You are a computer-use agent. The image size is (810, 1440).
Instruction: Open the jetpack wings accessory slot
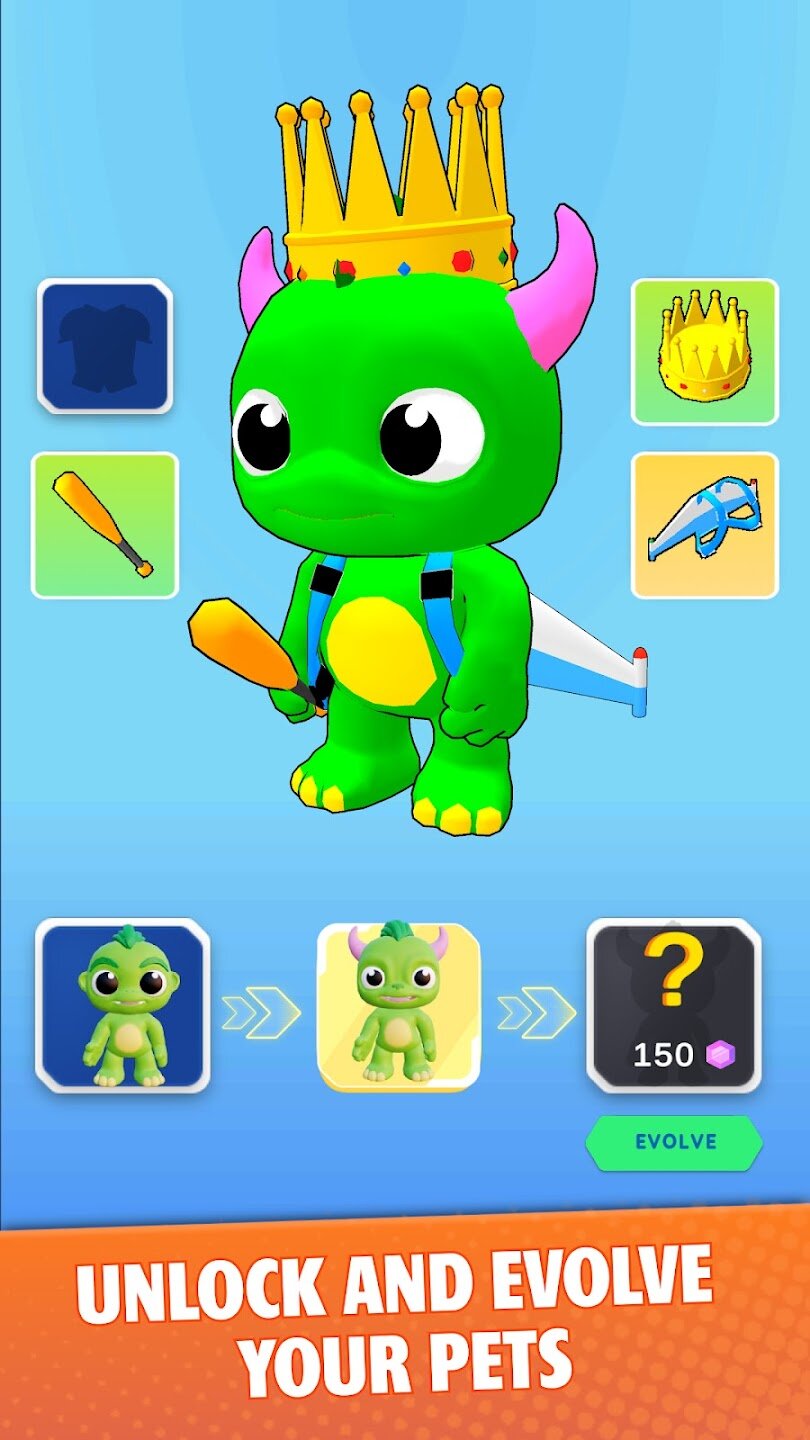point(704,525)
